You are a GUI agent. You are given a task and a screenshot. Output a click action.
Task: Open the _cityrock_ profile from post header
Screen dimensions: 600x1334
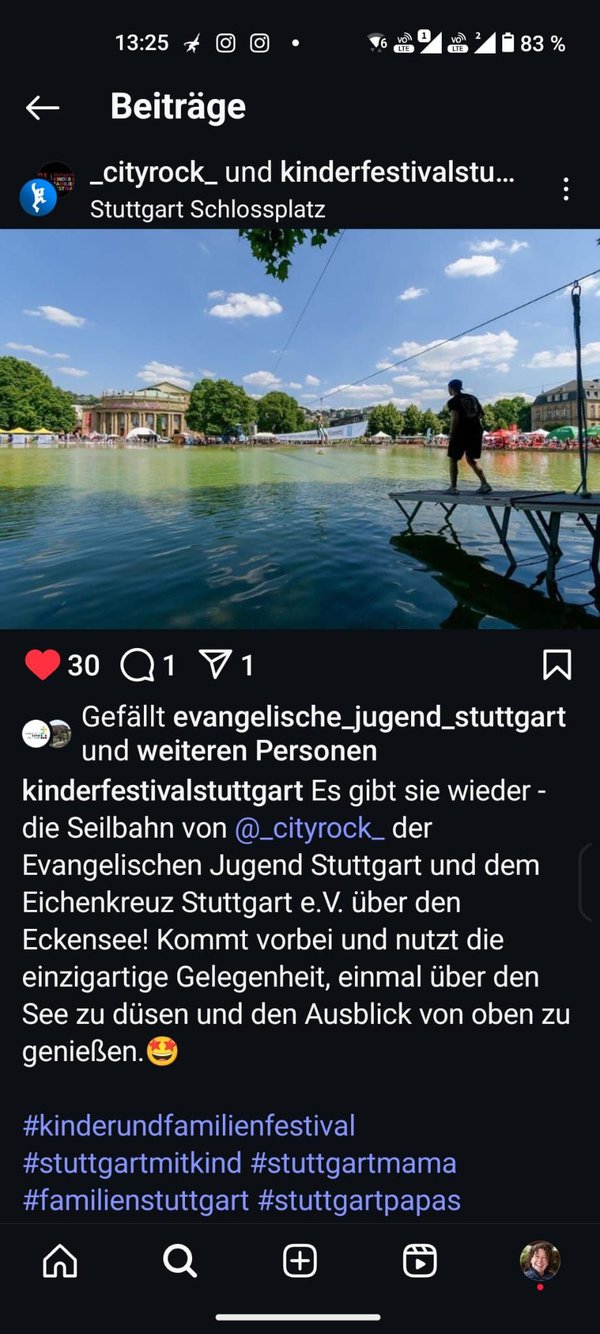click(153, 173)
